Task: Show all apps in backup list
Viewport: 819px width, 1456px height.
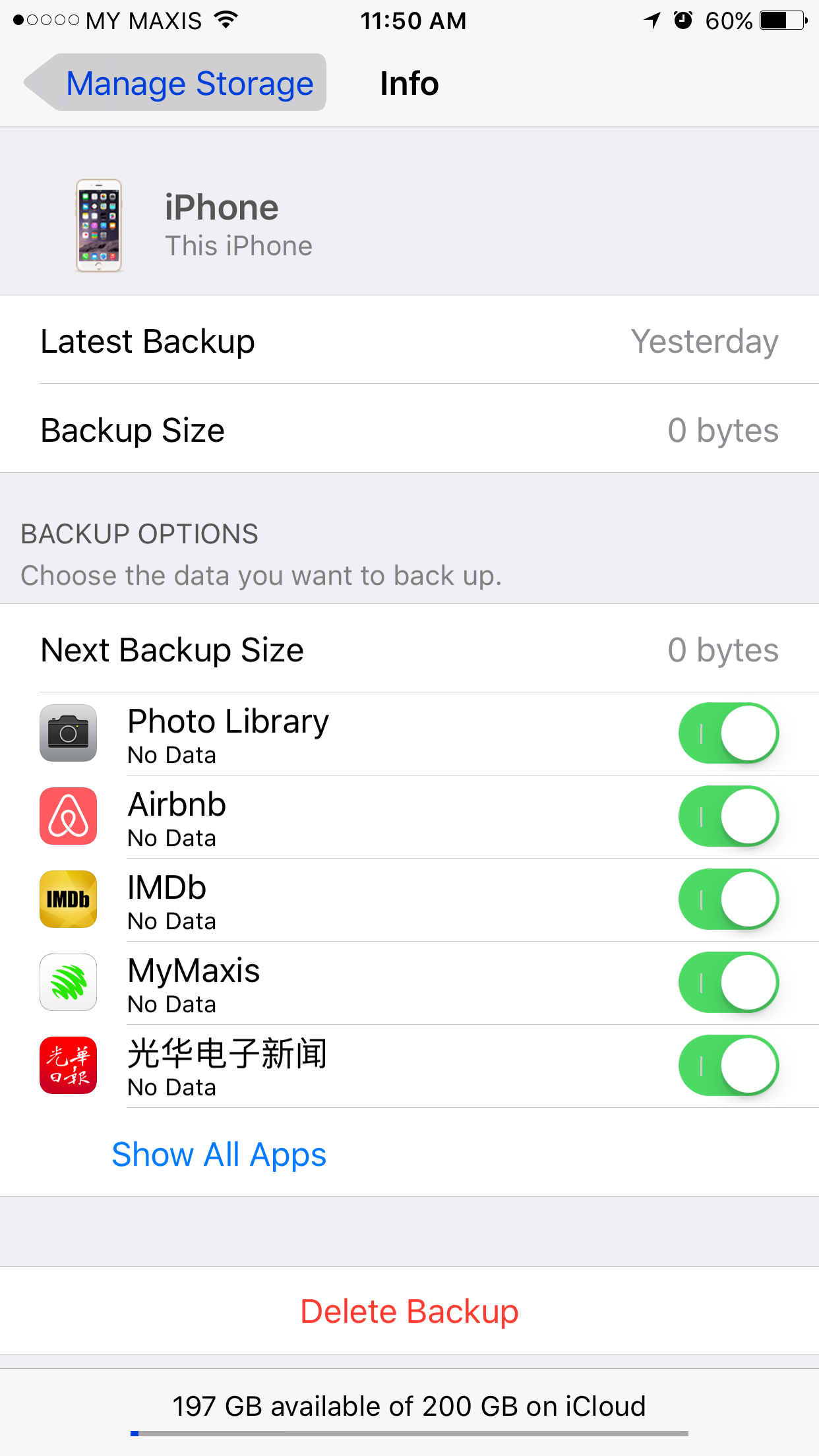Action: coord(219,1155)
